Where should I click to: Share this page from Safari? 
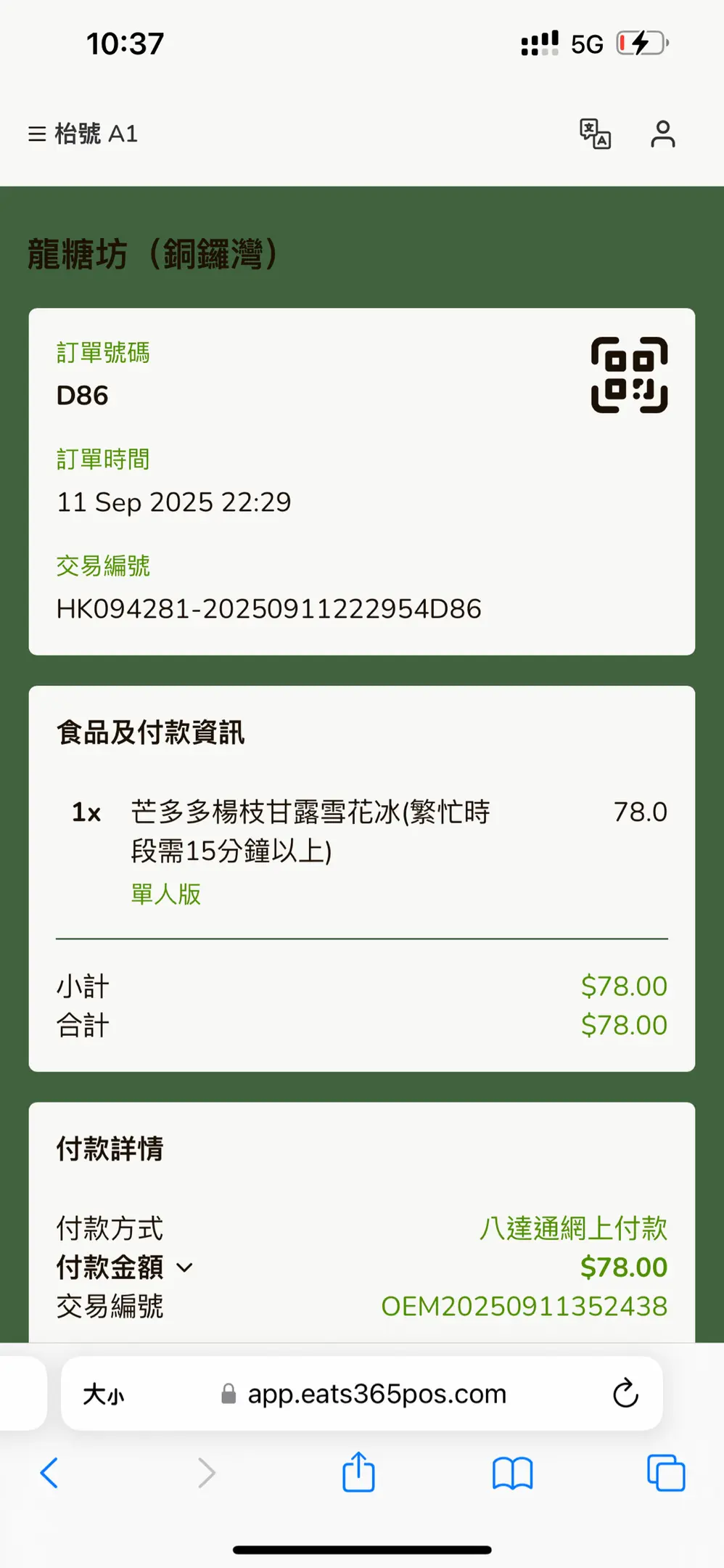coord(358,1473)
